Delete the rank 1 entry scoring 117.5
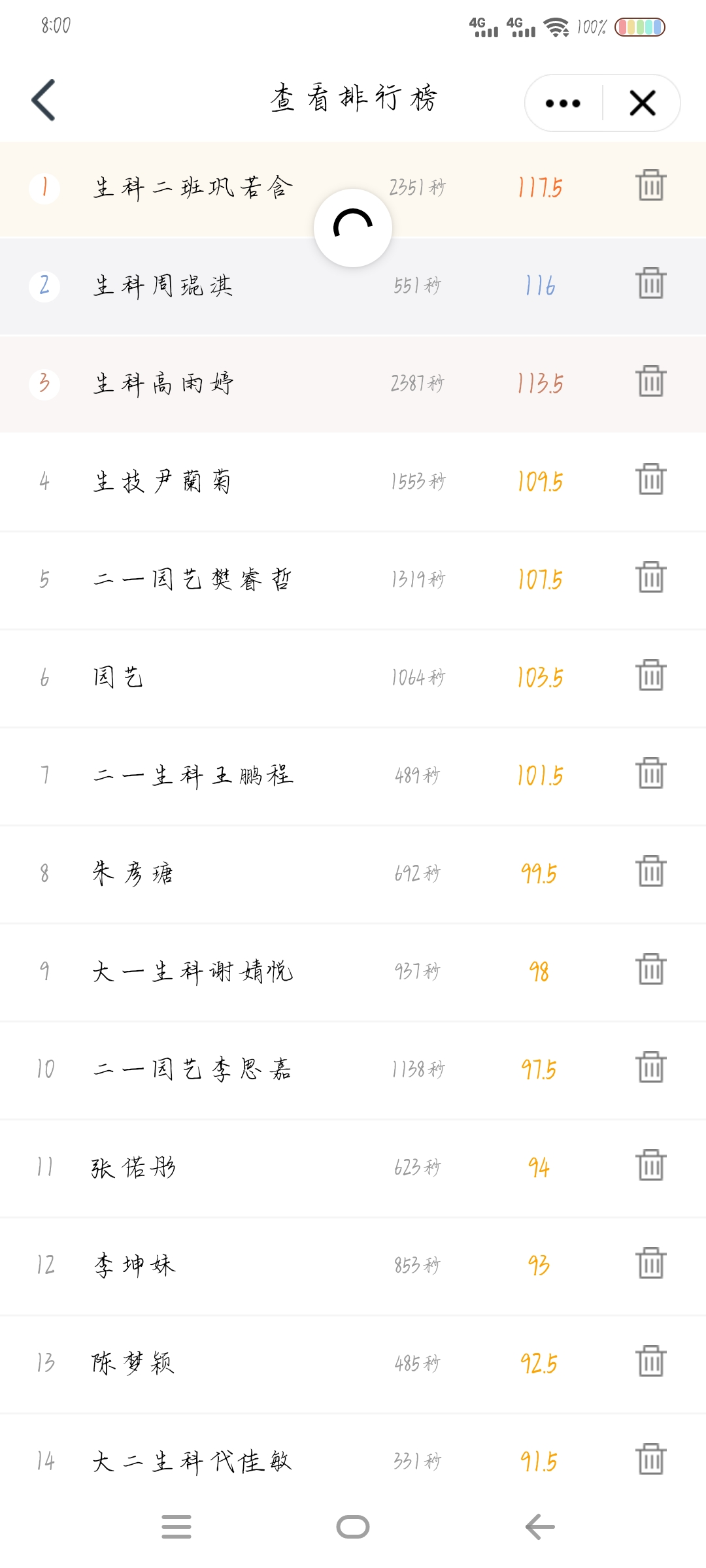This screenshot has height=1568, width=706. click(x=651, y=185)
